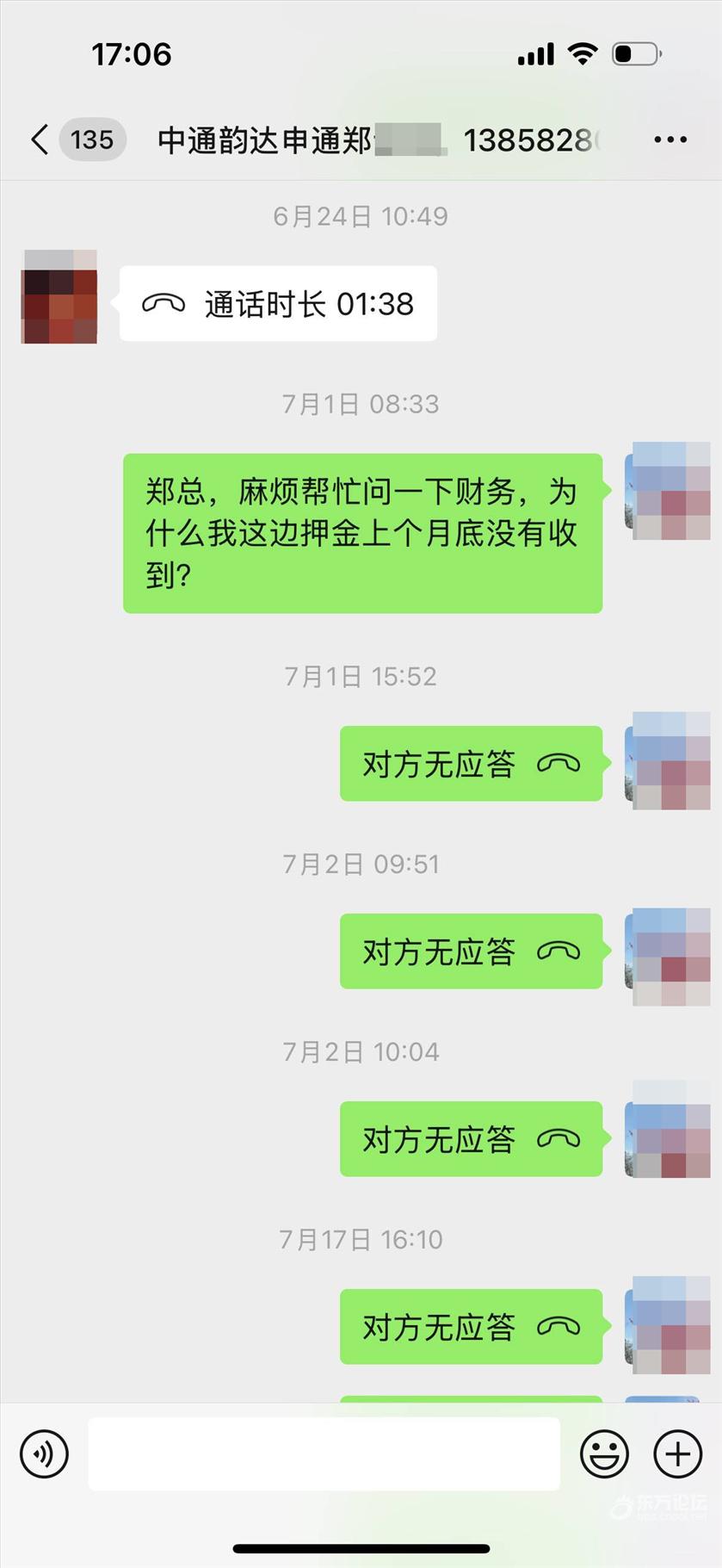
Task: Redial the missed call from 7月1日 15:52
Action: point(471,764)
